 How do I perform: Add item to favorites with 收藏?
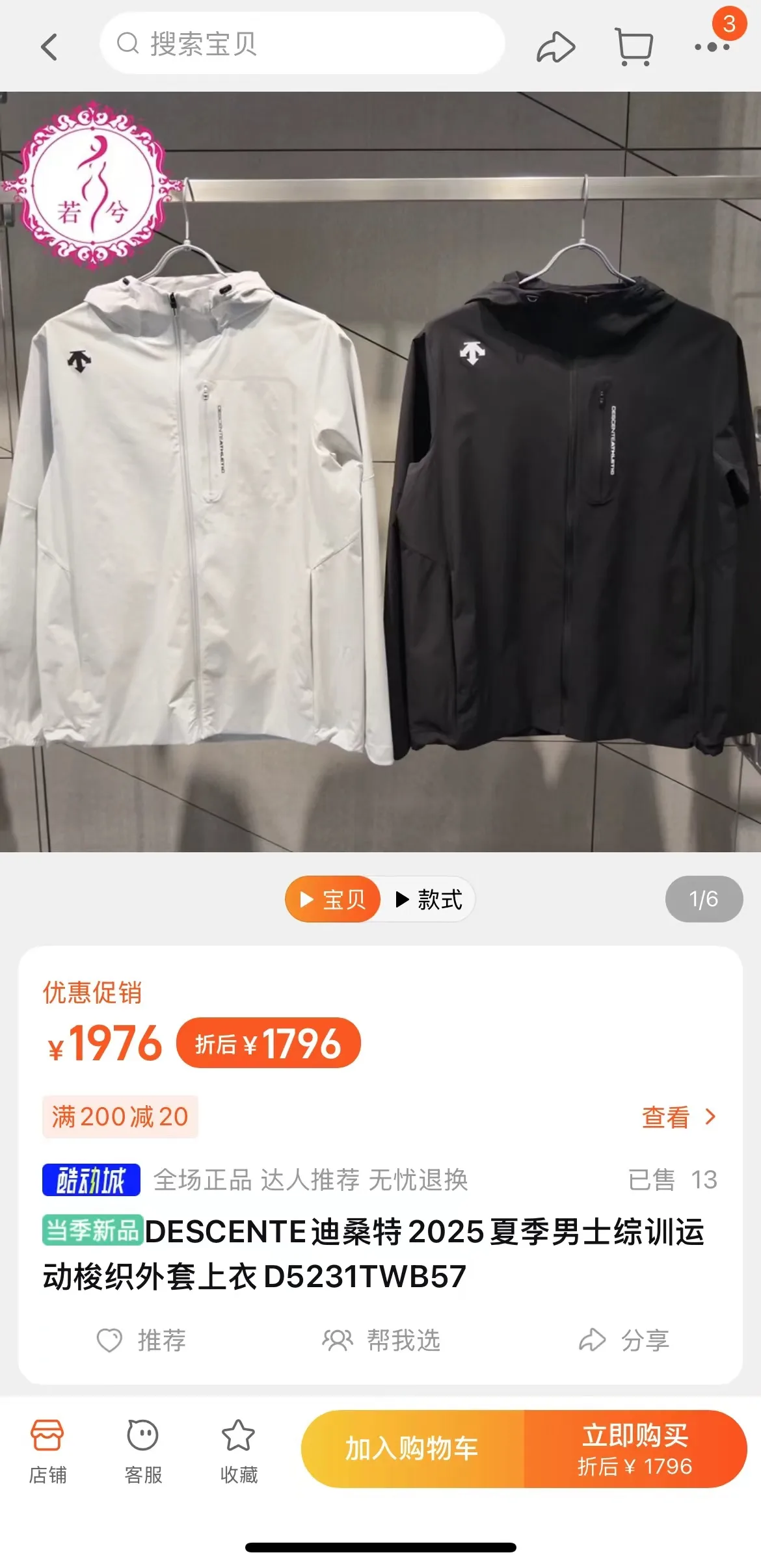[239, 1448]
